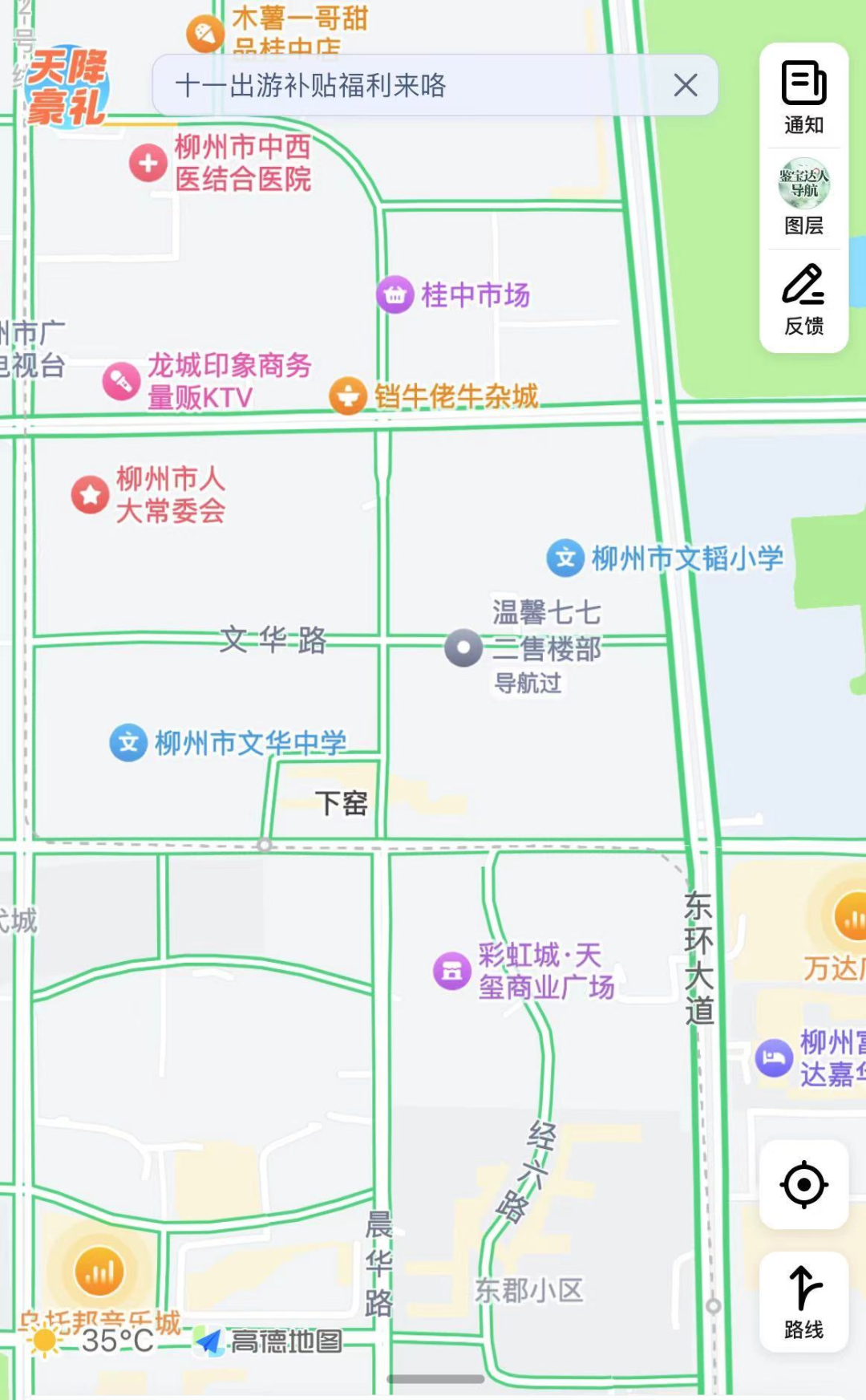Tap the 天降豪礼 promo badge
This screenshot has width=866, height=1400.
[x=67, y=87]
